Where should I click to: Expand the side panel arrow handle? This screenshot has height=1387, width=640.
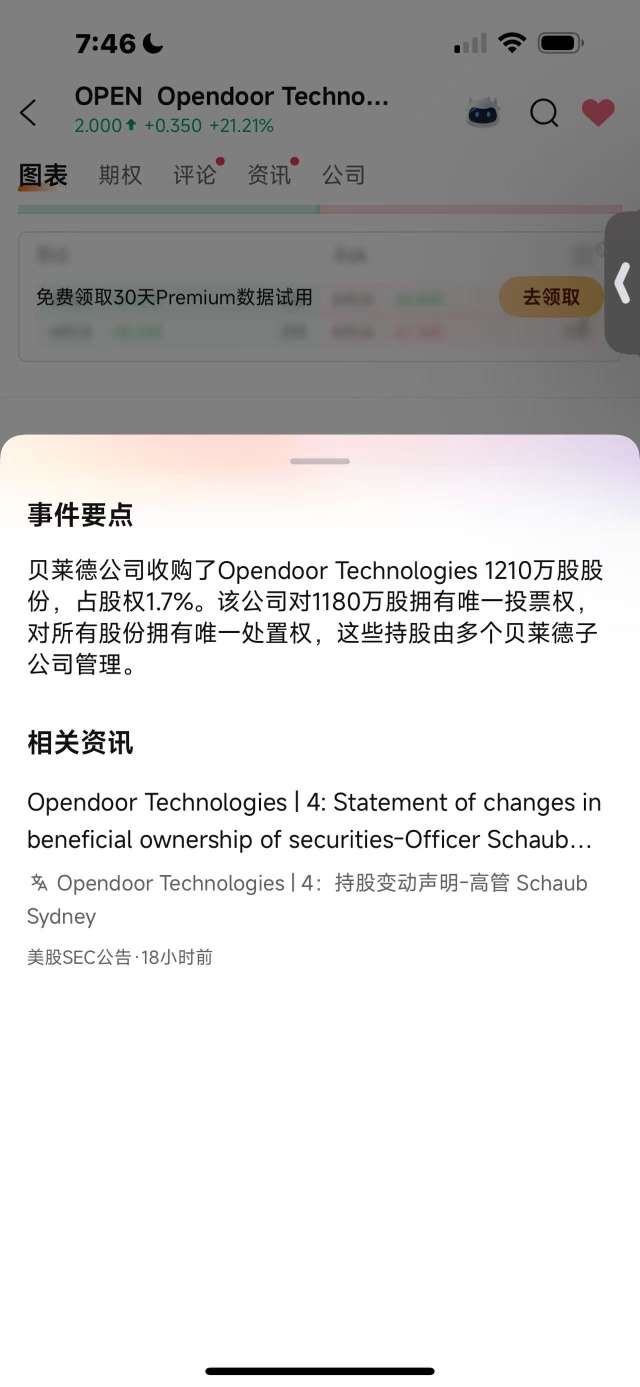pyautogui.click(x=622, y=283)
